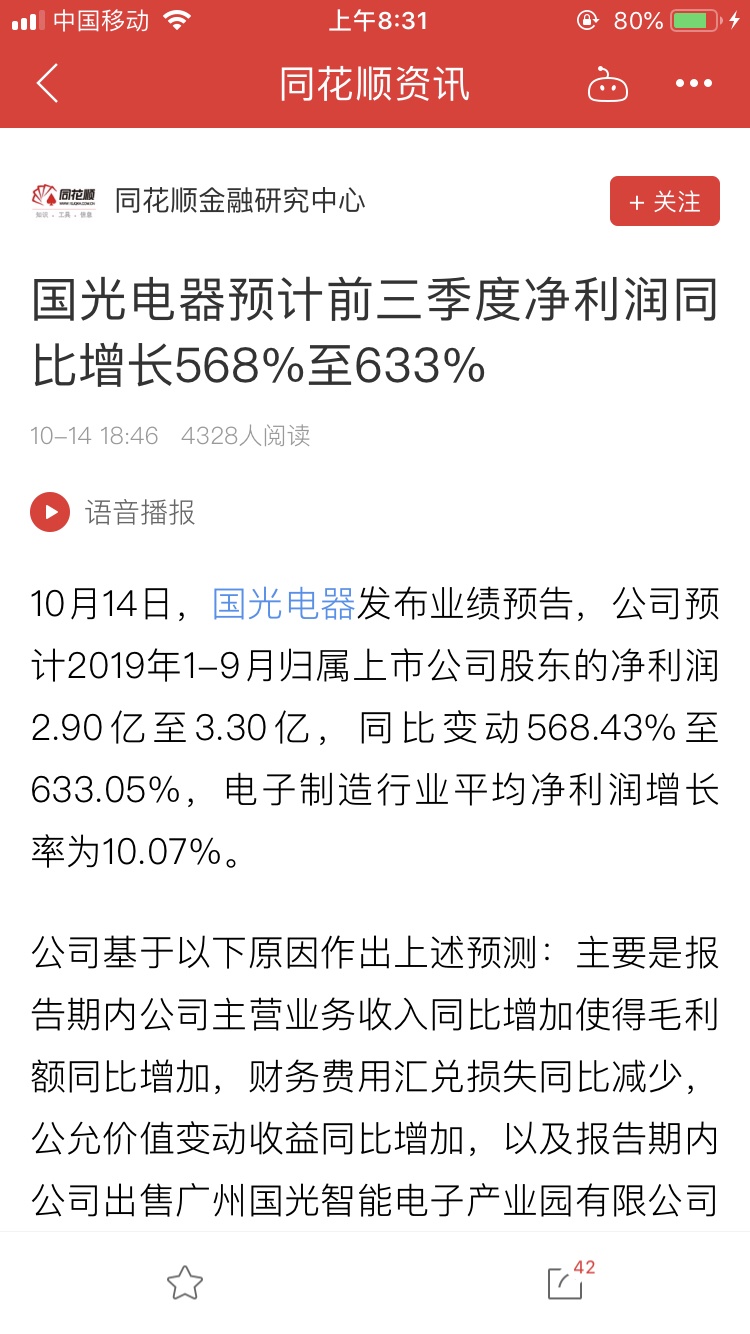This screenshot has width=750, height=1334.
Task: Open the robot assistant icon
Action: 607,84
